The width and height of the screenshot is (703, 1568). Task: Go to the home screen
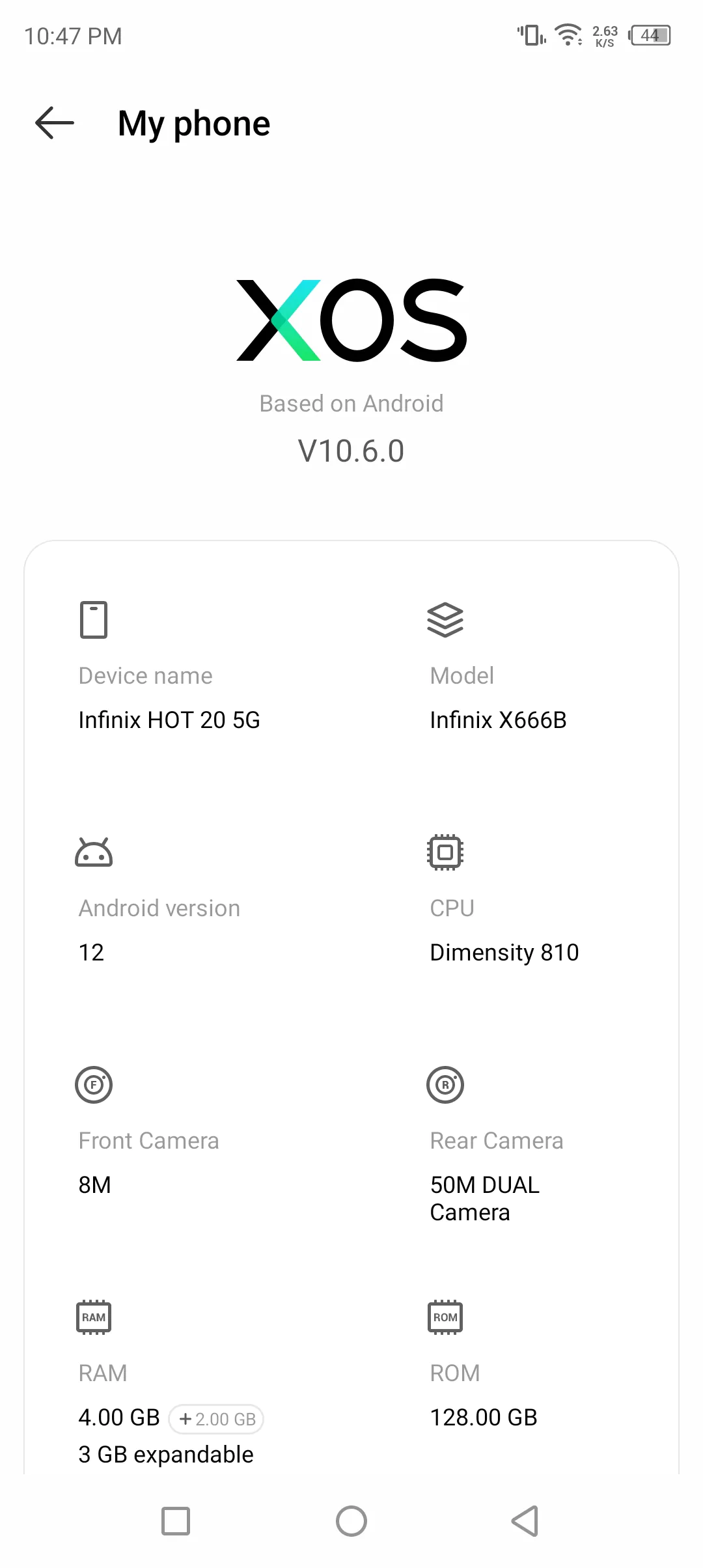(x=351, y=1521)
